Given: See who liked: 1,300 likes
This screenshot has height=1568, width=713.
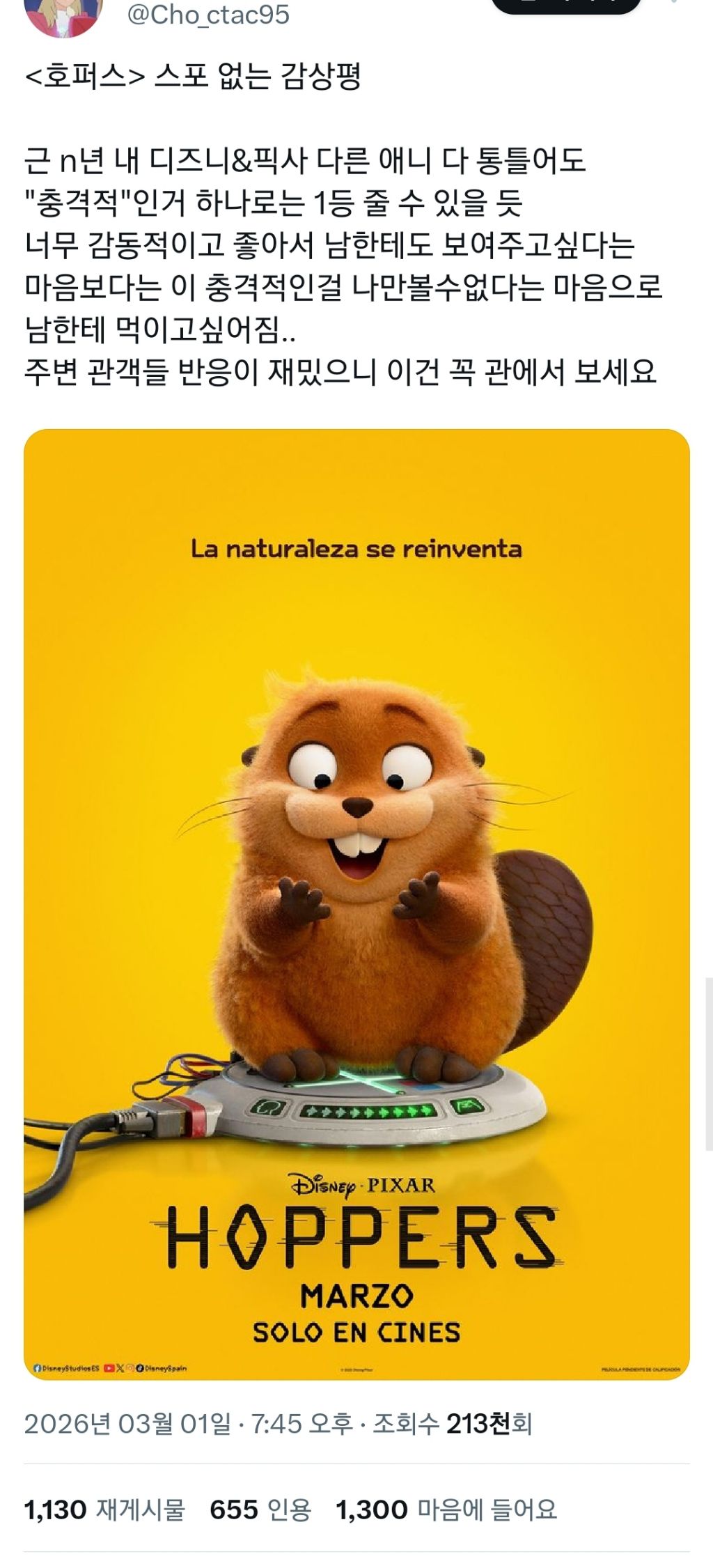Looking at the screenshot, I should [x=446, y=1509].
